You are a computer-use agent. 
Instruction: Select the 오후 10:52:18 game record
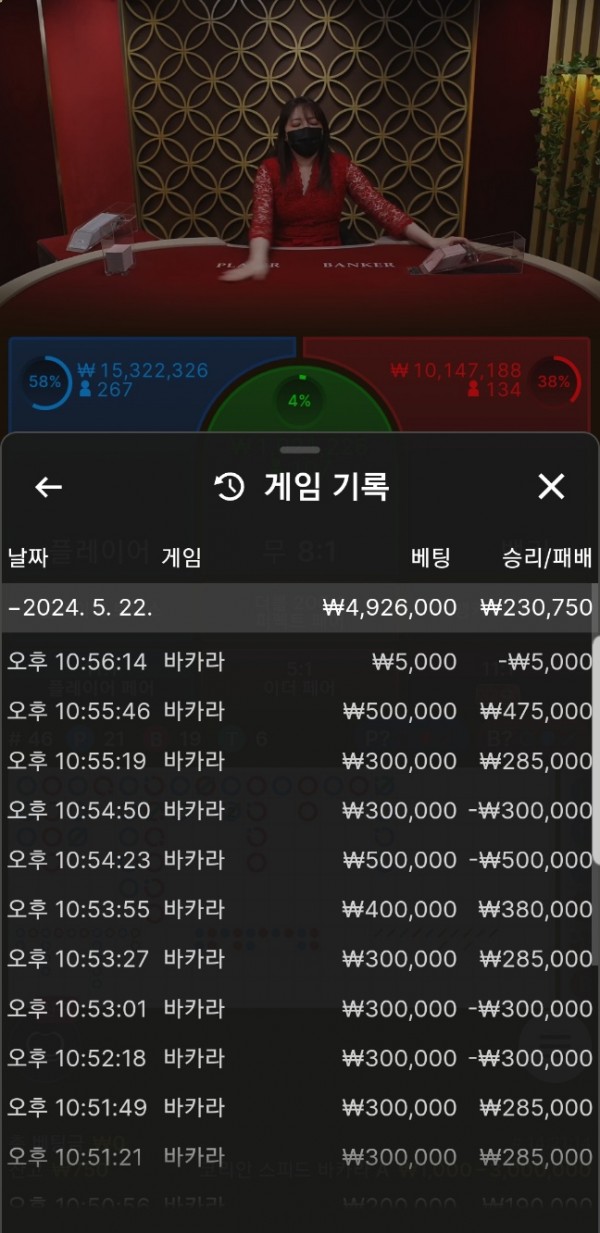[300, 1057]
